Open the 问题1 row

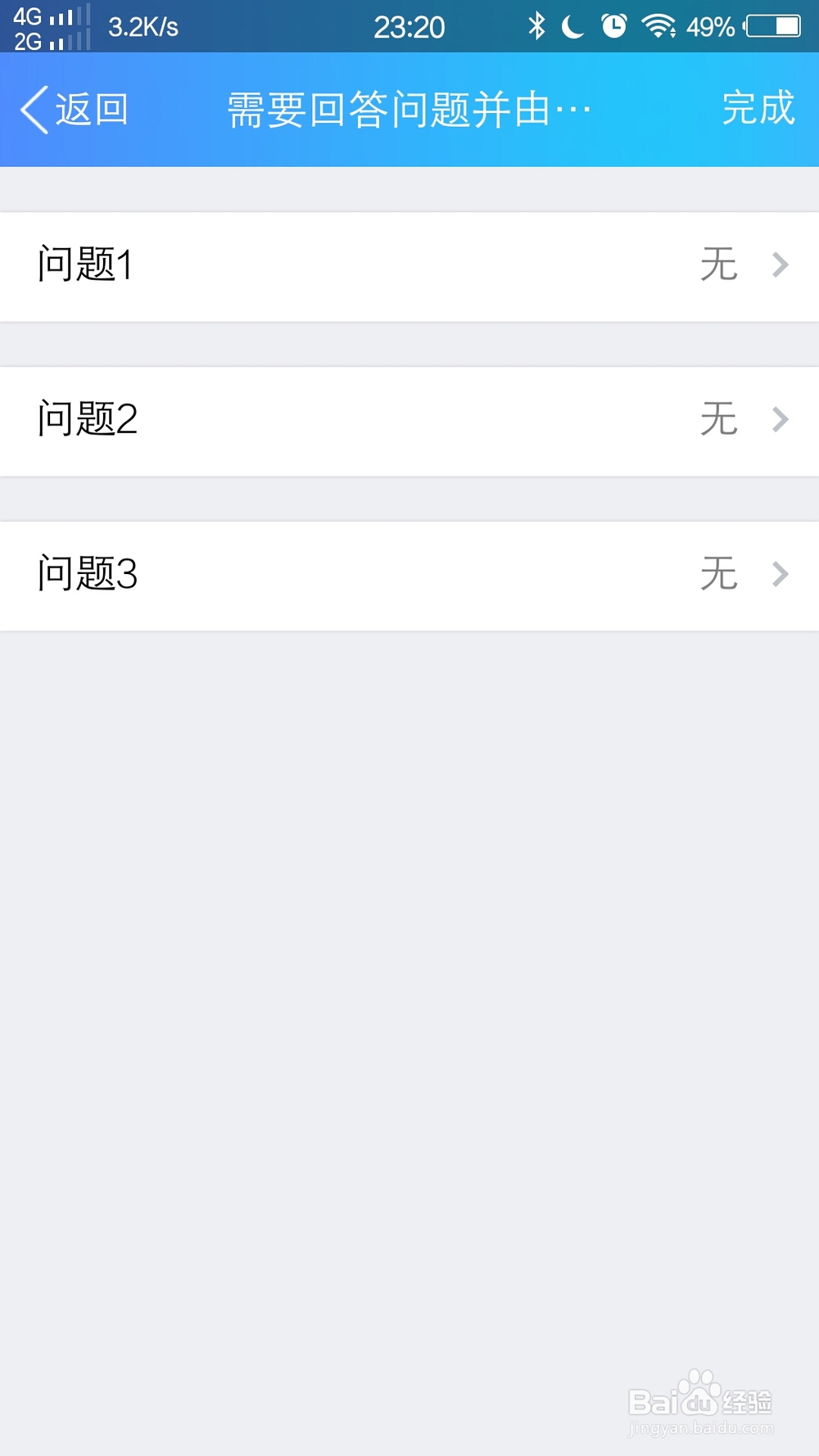409,266
